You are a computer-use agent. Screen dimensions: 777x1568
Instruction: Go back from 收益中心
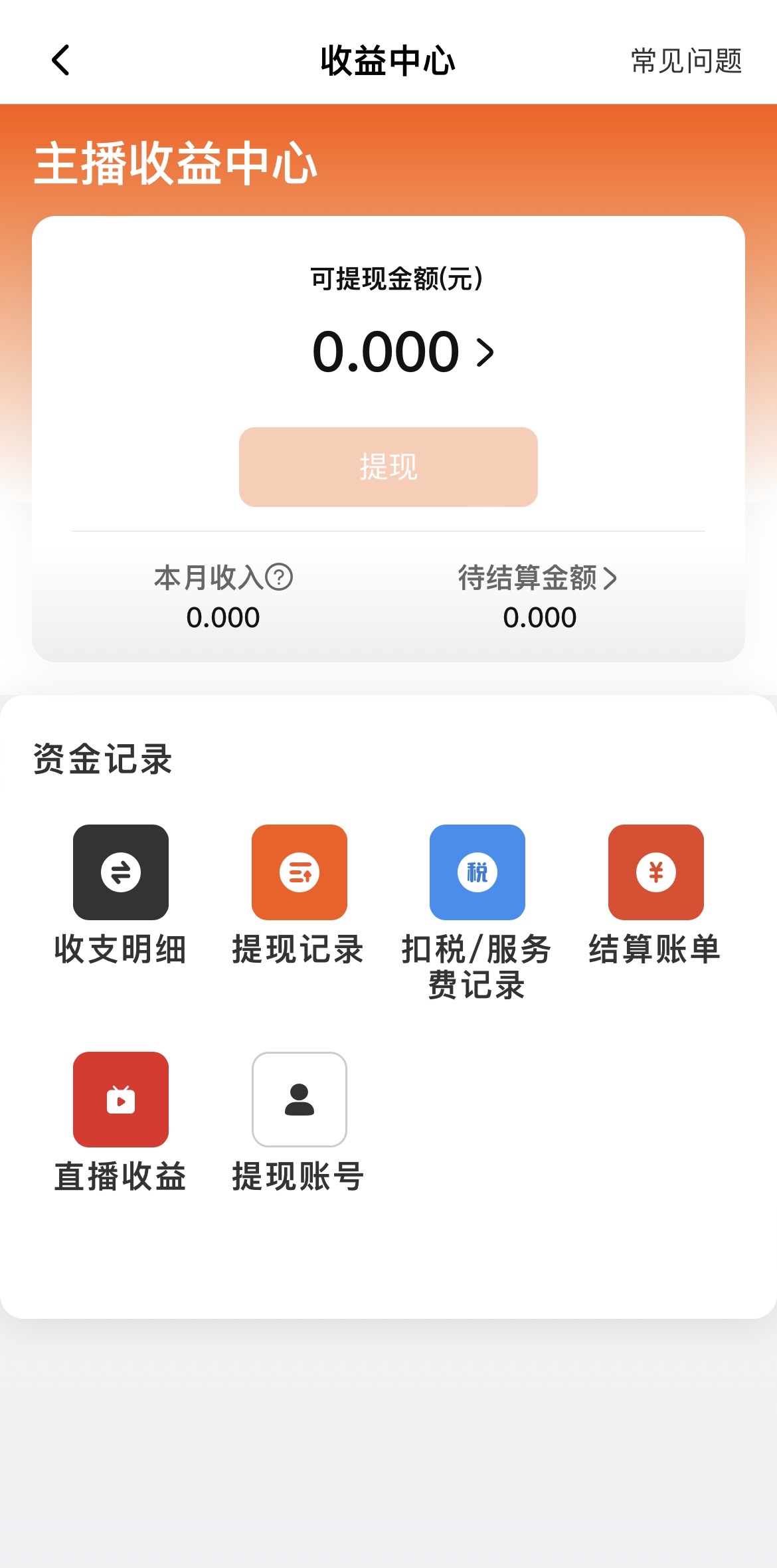click(x=61, y=60)
